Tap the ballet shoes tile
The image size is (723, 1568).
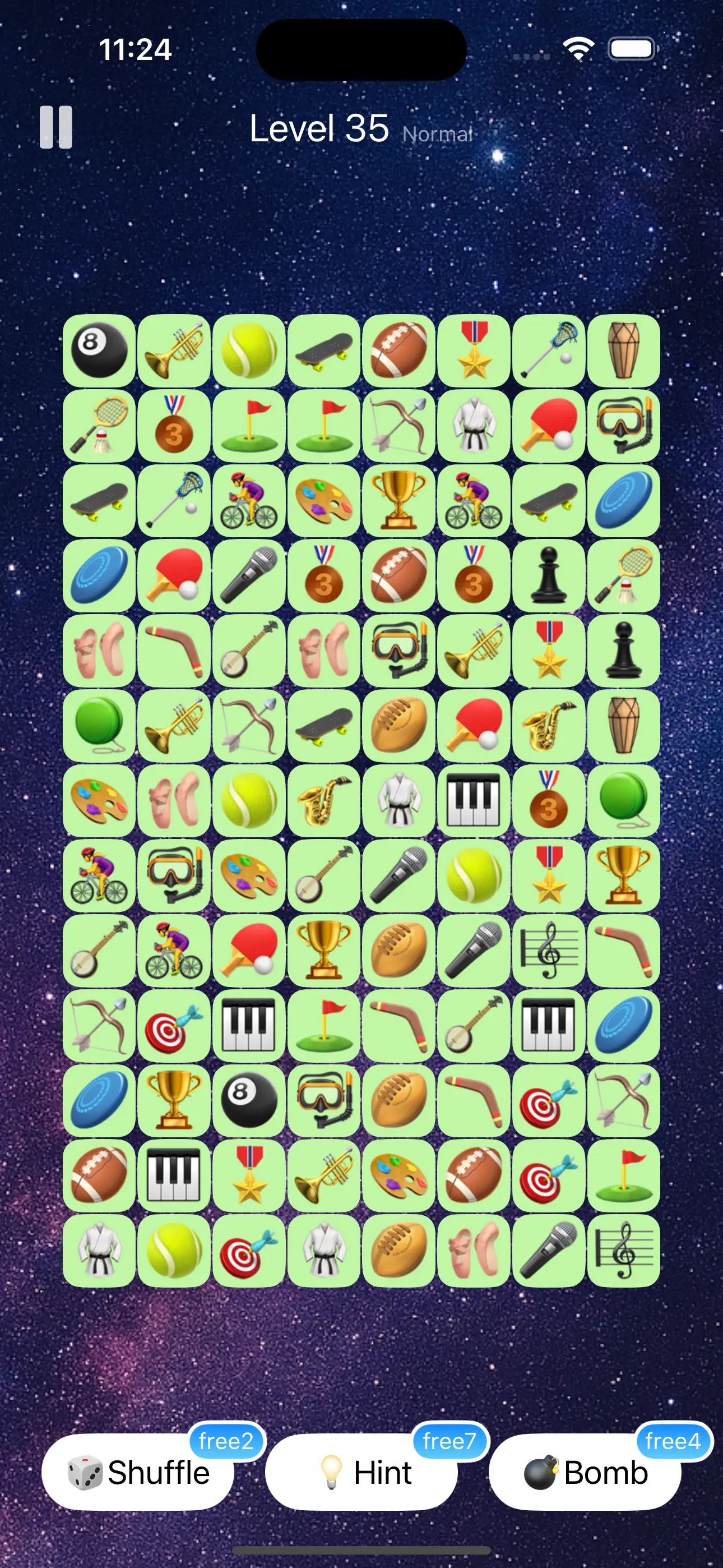pyautogui.click(x=99, y=650)
